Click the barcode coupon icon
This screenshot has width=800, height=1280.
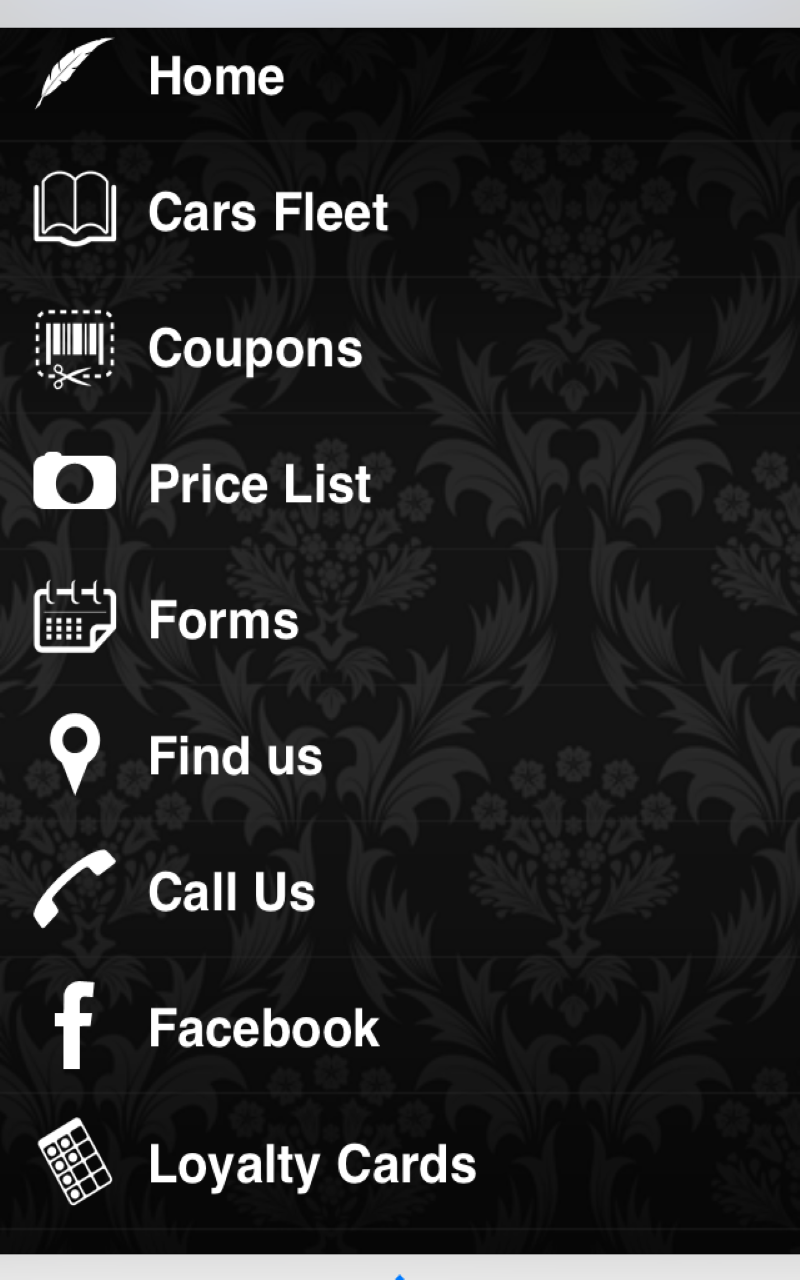coord(72,348)
